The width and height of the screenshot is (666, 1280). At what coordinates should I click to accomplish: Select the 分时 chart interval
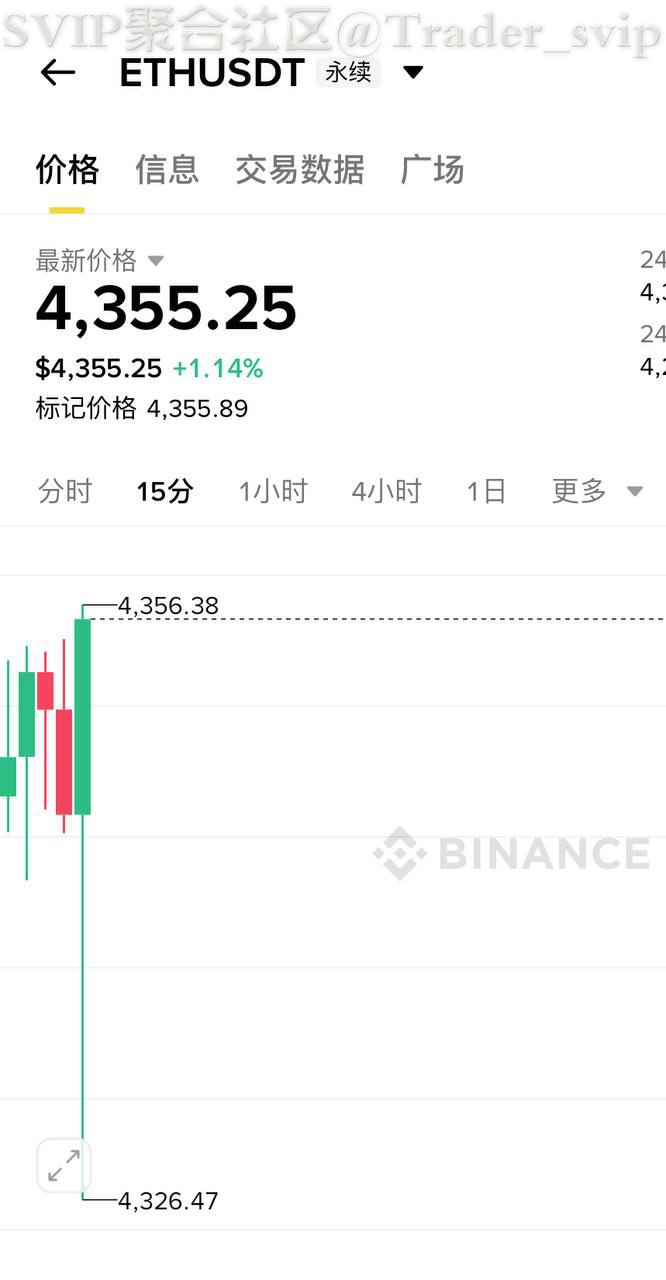[x=65, y=491]
